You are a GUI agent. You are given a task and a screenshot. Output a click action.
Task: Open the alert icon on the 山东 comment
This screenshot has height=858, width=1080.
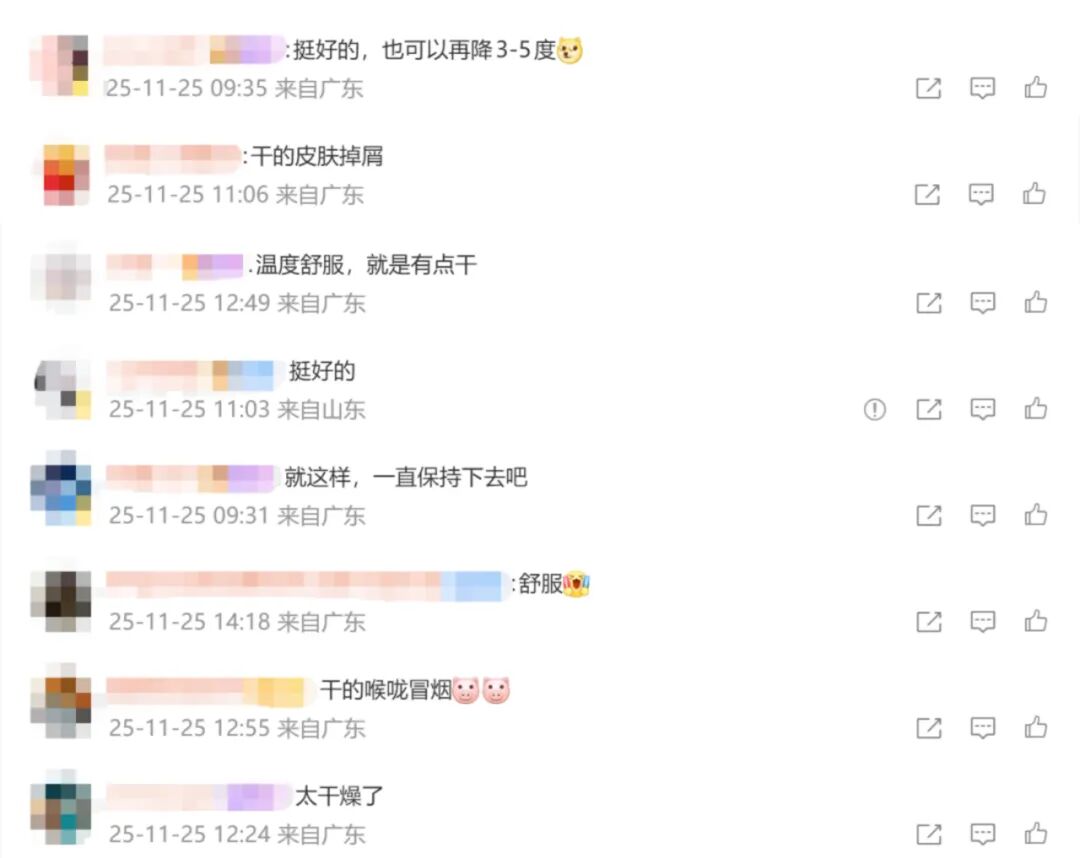[875, 408]
